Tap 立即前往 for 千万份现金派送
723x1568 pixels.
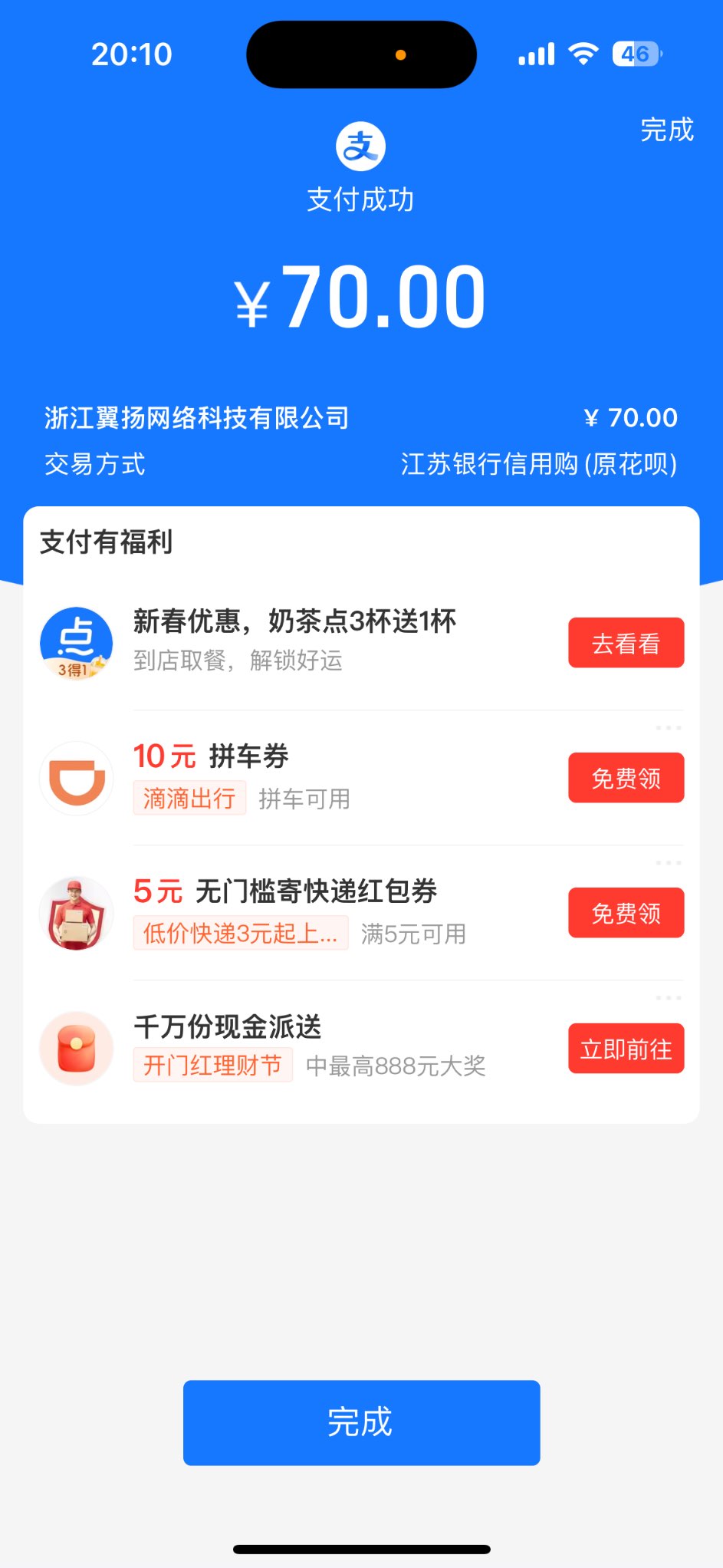[x=626, y=1048]
